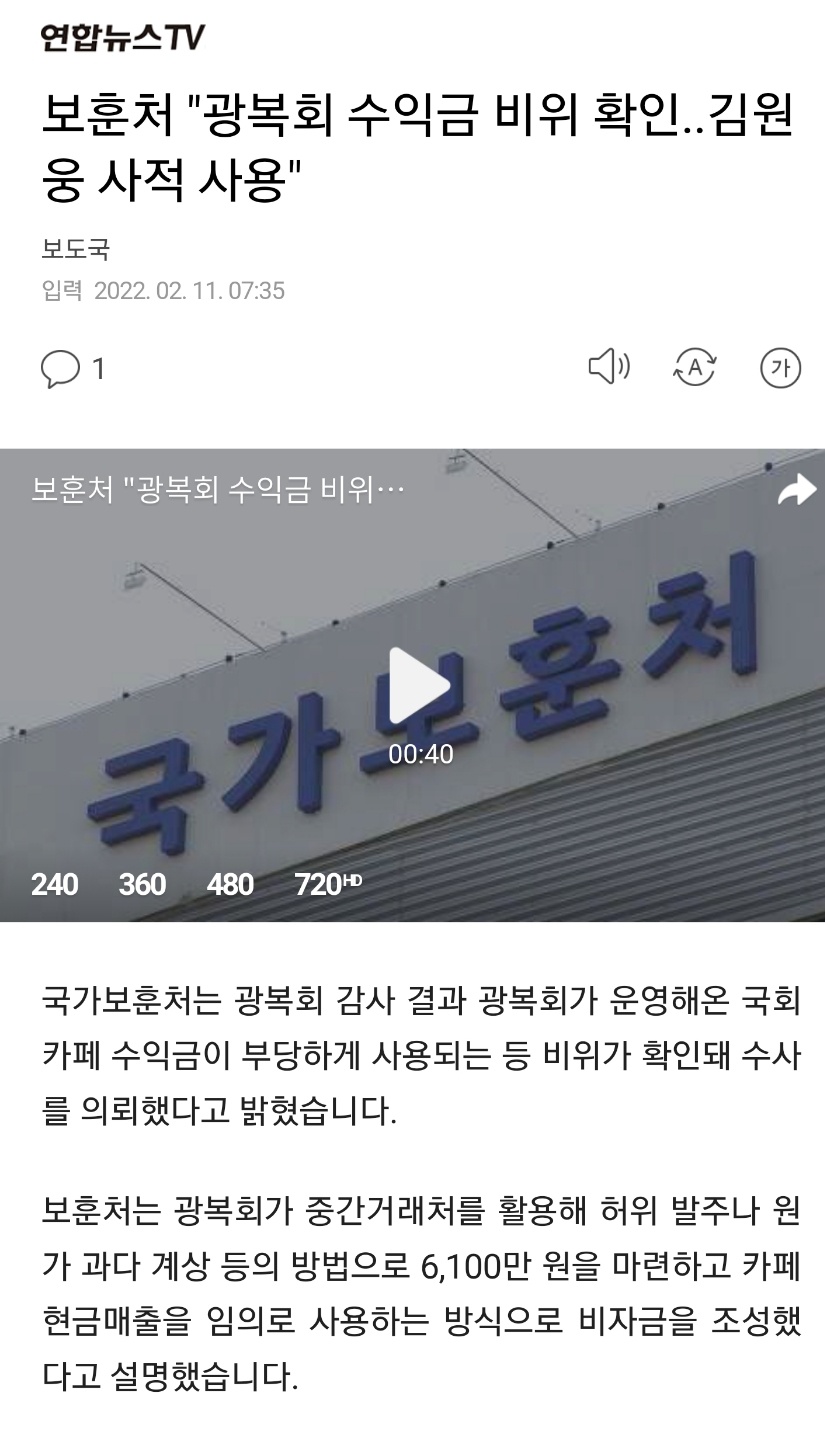Screen dimensions: 825x1438
Task: Share the video using the arrow icon
Action: pos(796,490)
